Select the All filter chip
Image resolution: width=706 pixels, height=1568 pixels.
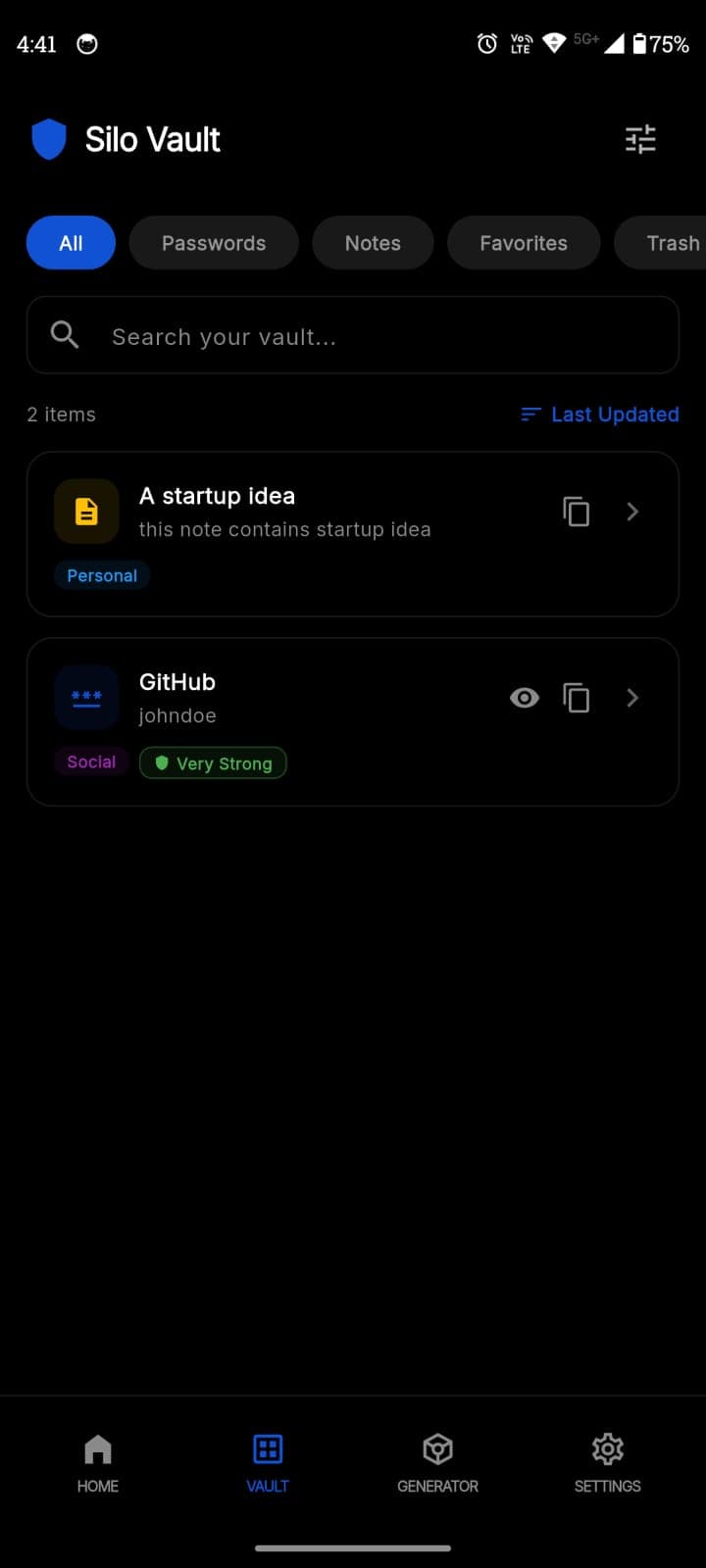point(71,243)
